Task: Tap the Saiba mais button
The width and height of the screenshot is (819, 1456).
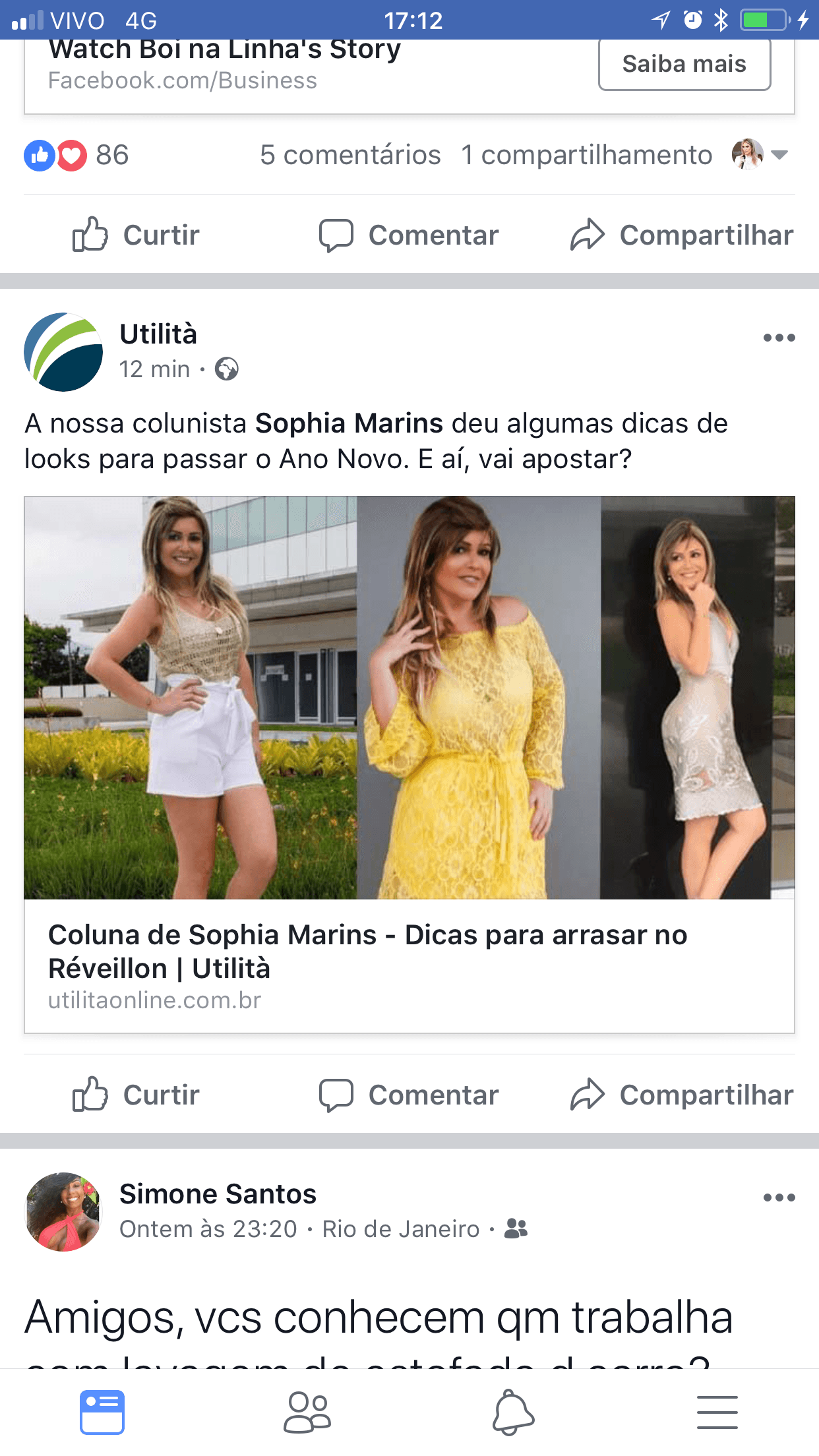Action: pos(684,64)
